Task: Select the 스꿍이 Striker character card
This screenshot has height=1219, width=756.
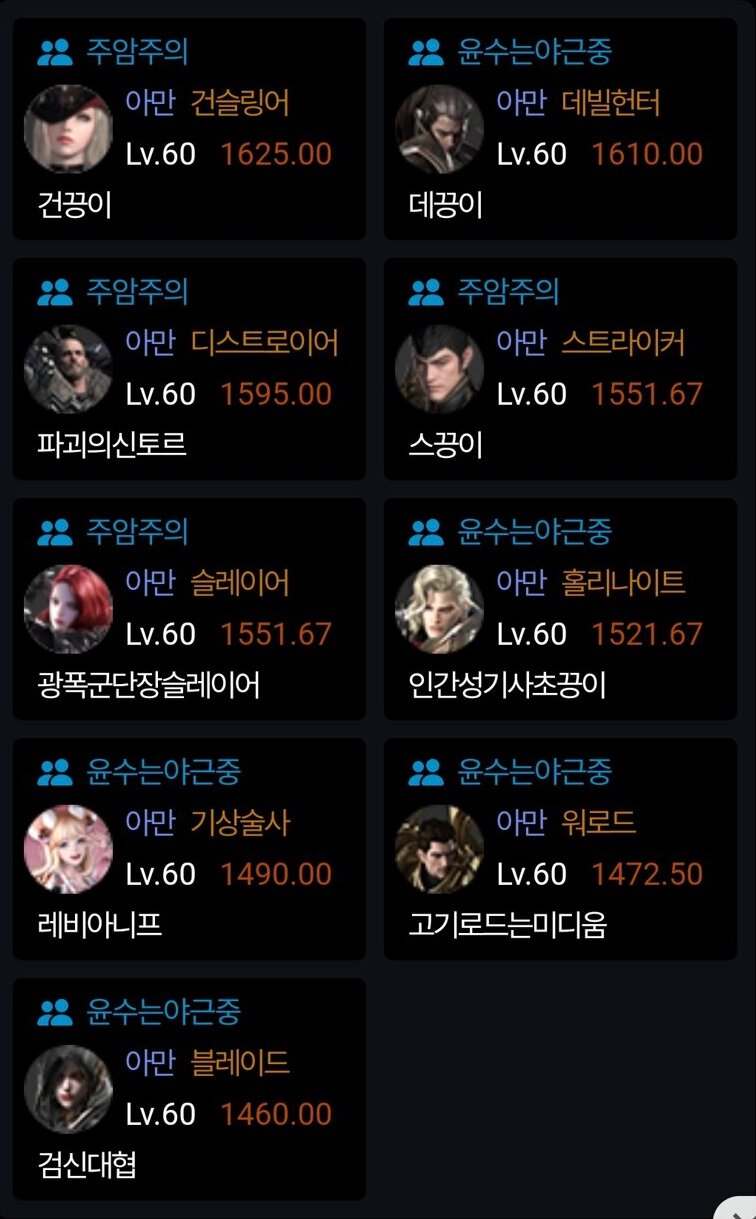Action: (x=560, y=369)
